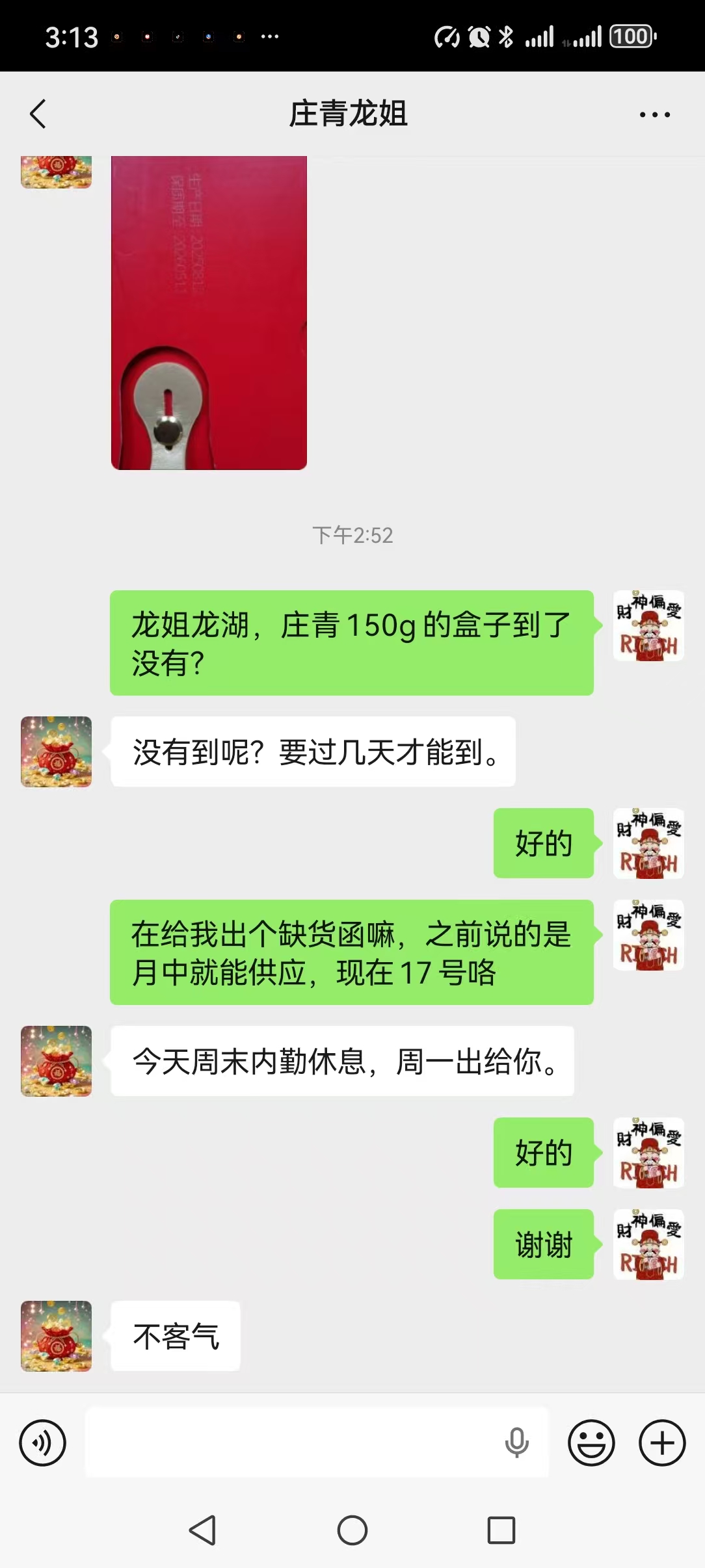Image resolution: width=705 pixels, height=1568 pixels.
Task: Open the plus attachments menu
Action: tap(662, 1443)
